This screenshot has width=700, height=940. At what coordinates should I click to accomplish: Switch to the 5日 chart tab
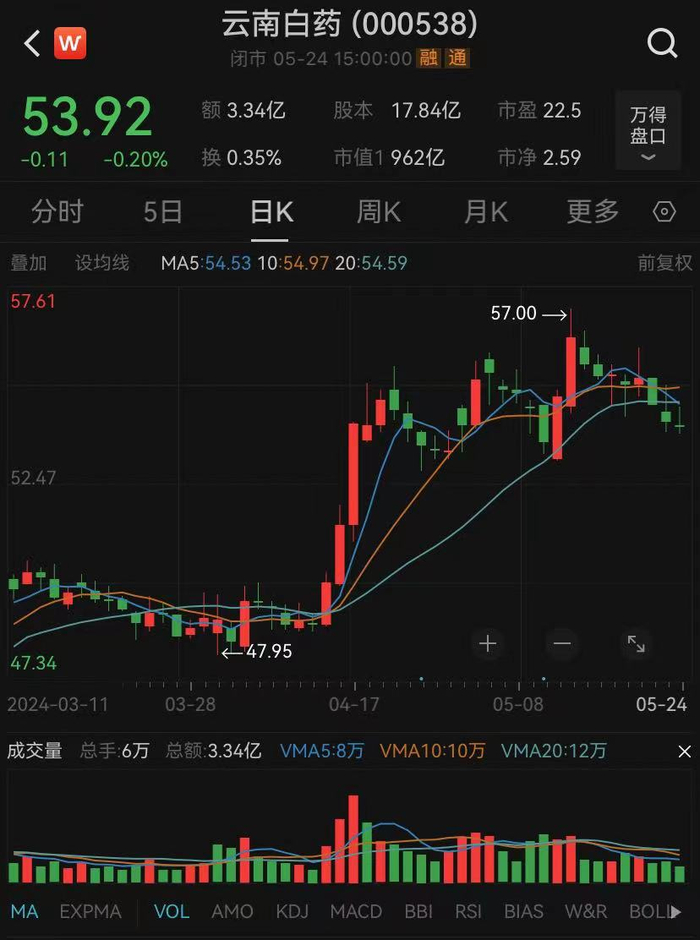(x=163, y=212)
